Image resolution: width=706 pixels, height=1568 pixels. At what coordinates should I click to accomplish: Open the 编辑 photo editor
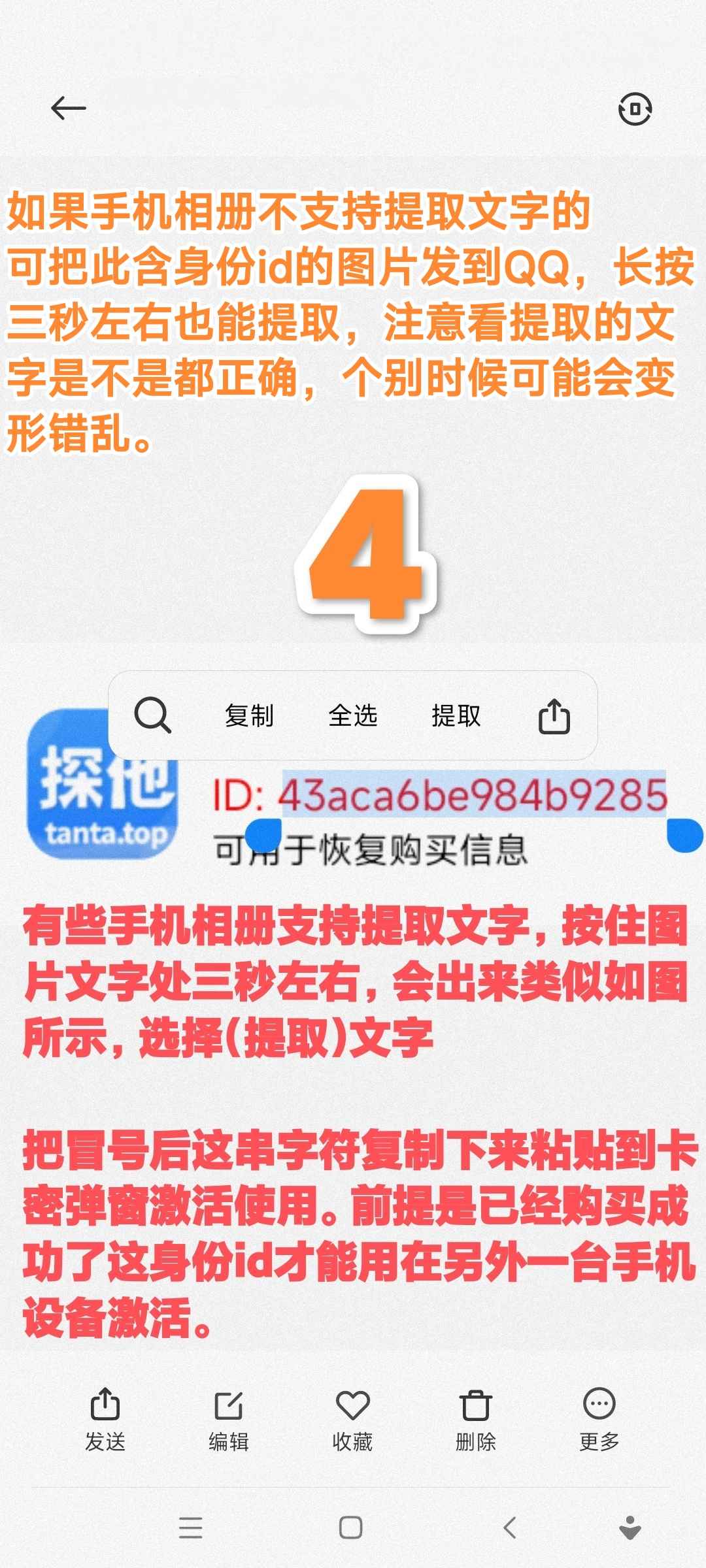pos(228,1418)
